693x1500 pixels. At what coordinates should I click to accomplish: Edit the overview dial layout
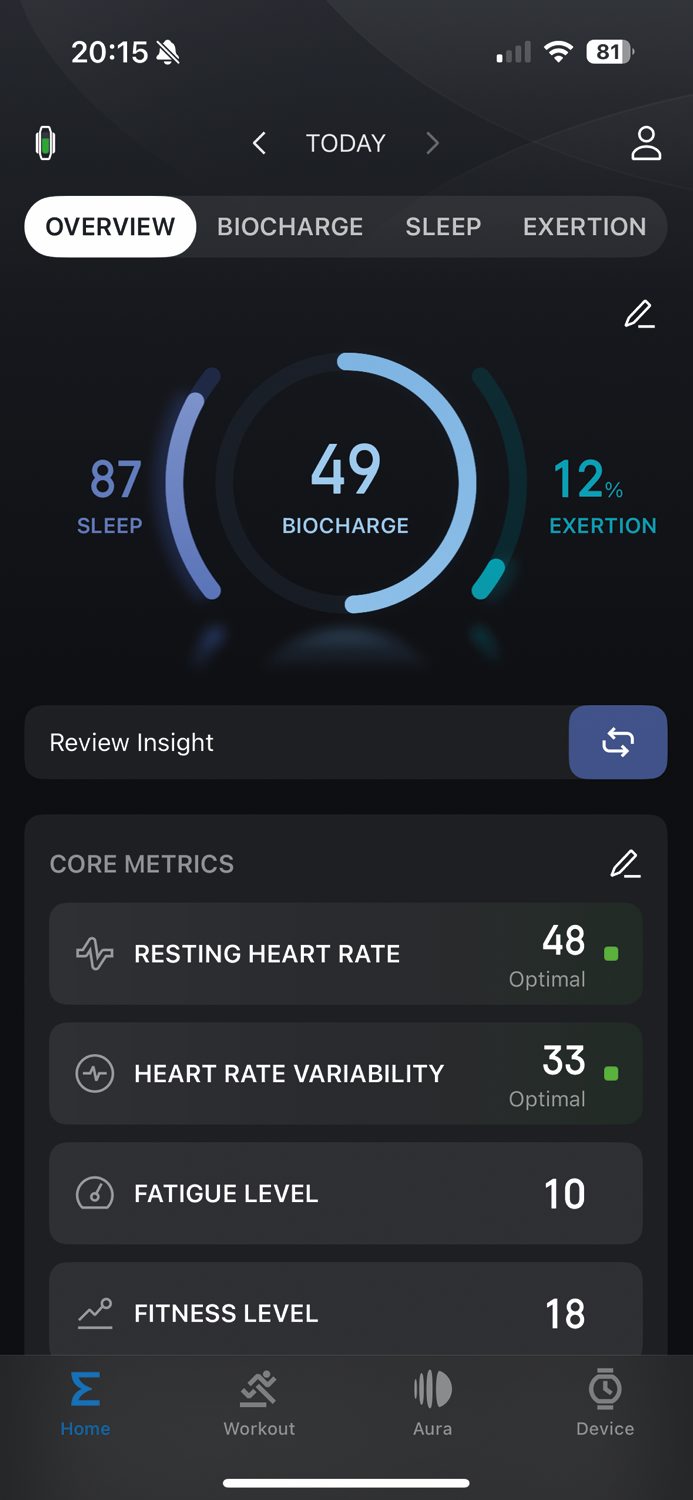coord(640,314)
